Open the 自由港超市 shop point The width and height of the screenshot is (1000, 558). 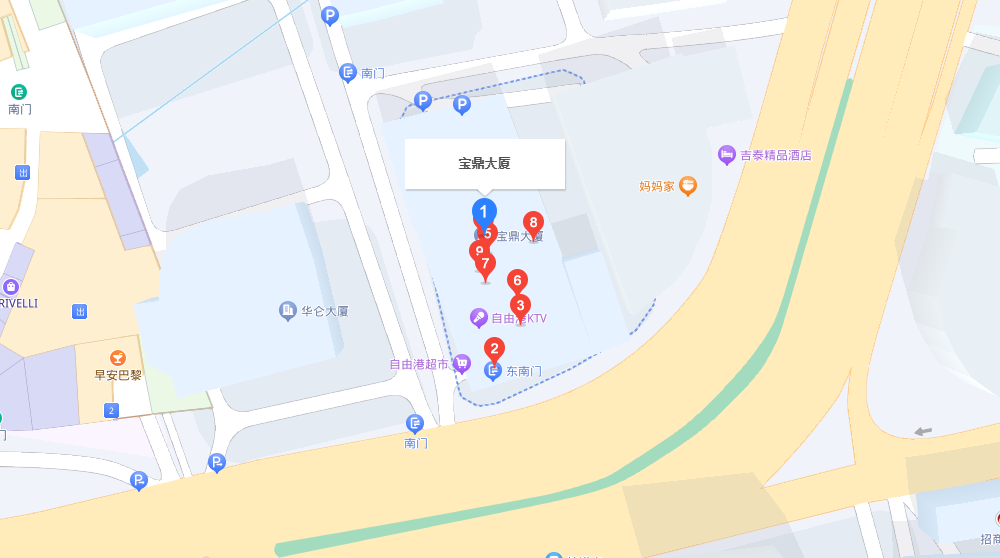(x=461, y=364)
